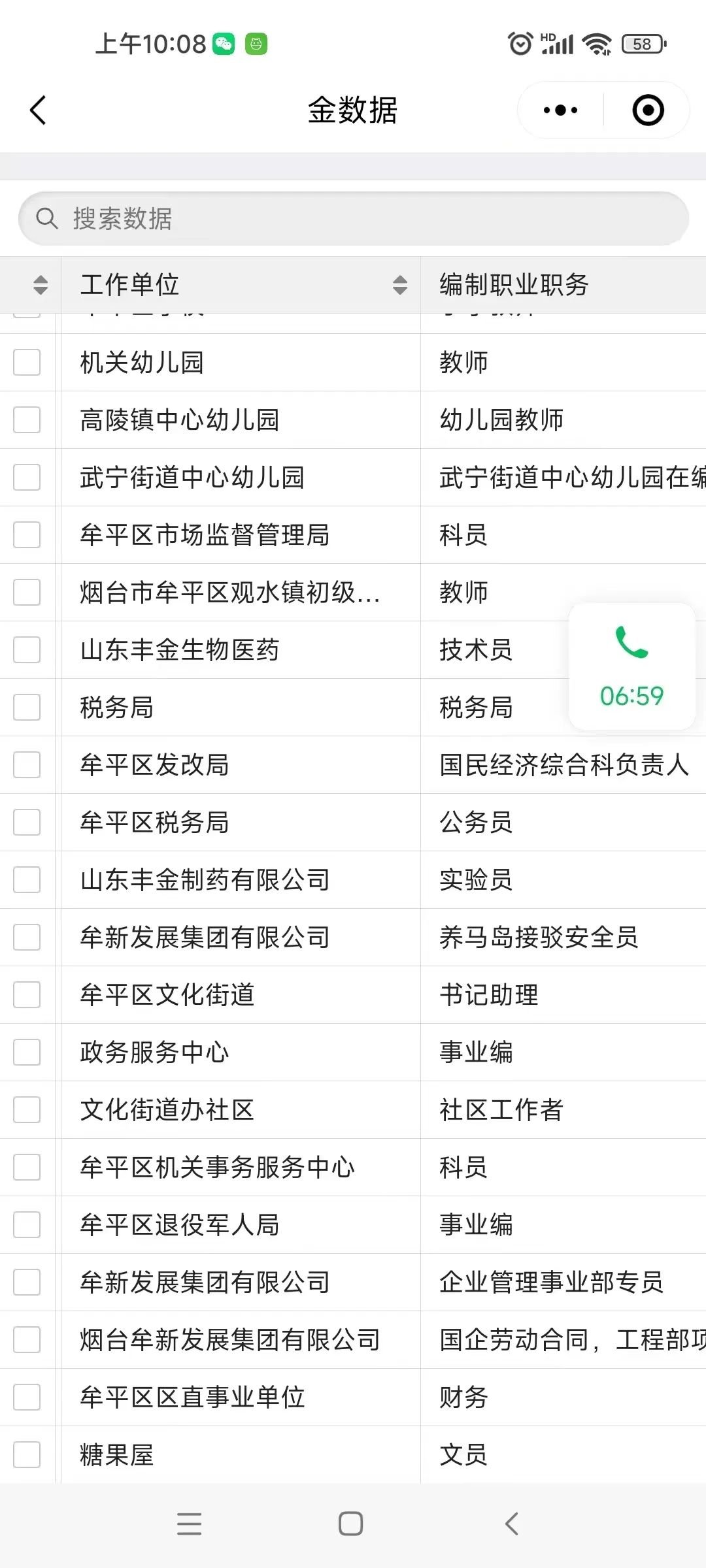Check the box for 机关幼儿园 row
Viewport: 706px width, 1568px height.
[x=27, y=362]
